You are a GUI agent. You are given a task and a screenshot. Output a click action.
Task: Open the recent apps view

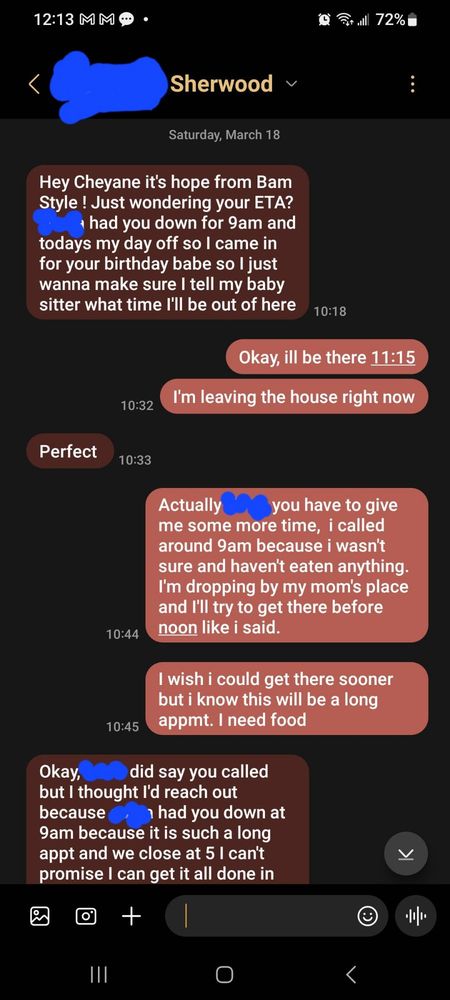(98, 974)
